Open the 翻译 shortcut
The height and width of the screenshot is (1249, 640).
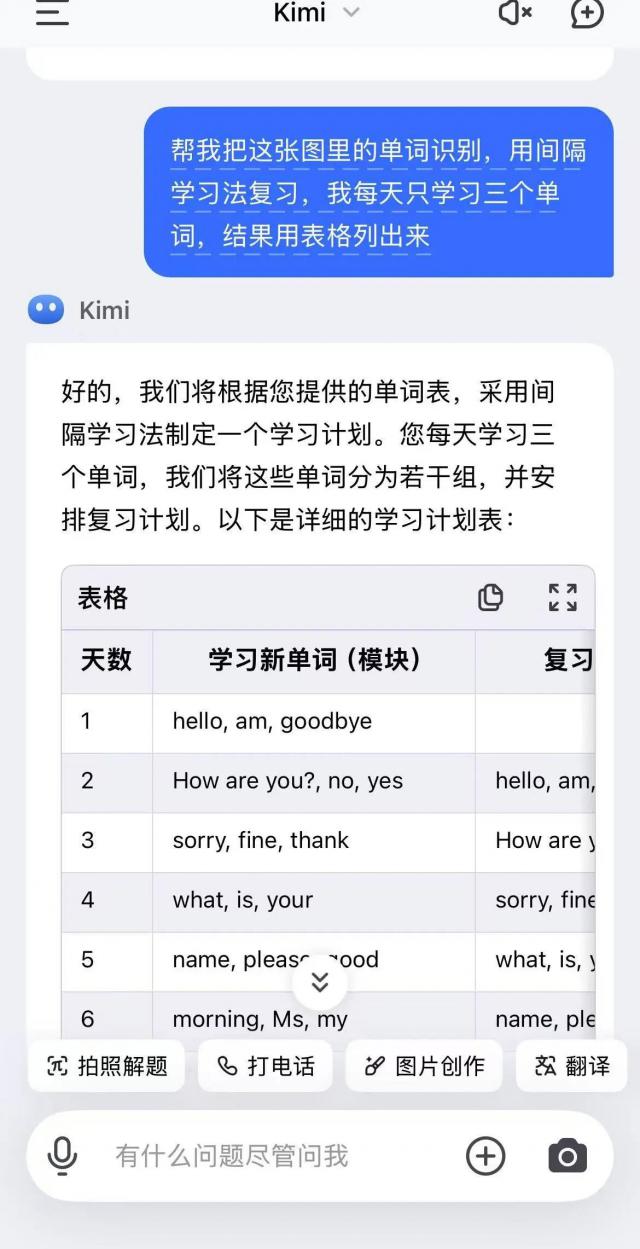[572, 1066]
